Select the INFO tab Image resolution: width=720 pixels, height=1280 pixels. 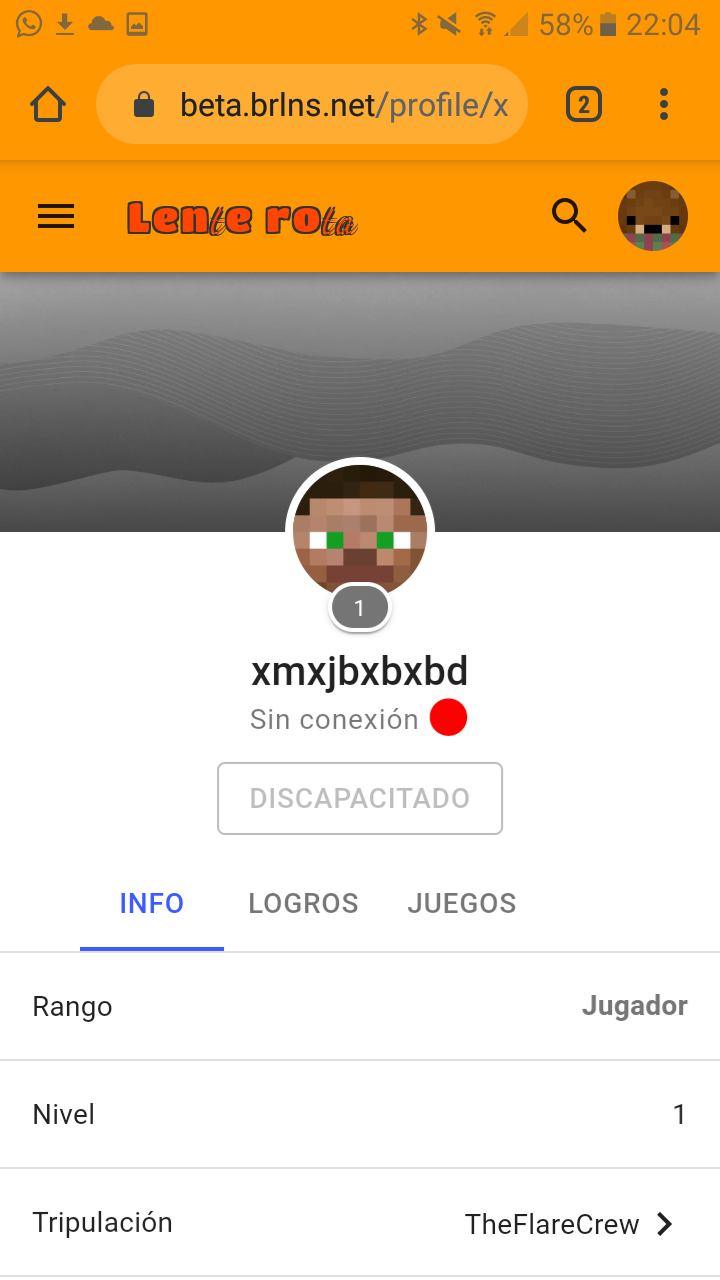pyautogui.click(x=152, y=903)
